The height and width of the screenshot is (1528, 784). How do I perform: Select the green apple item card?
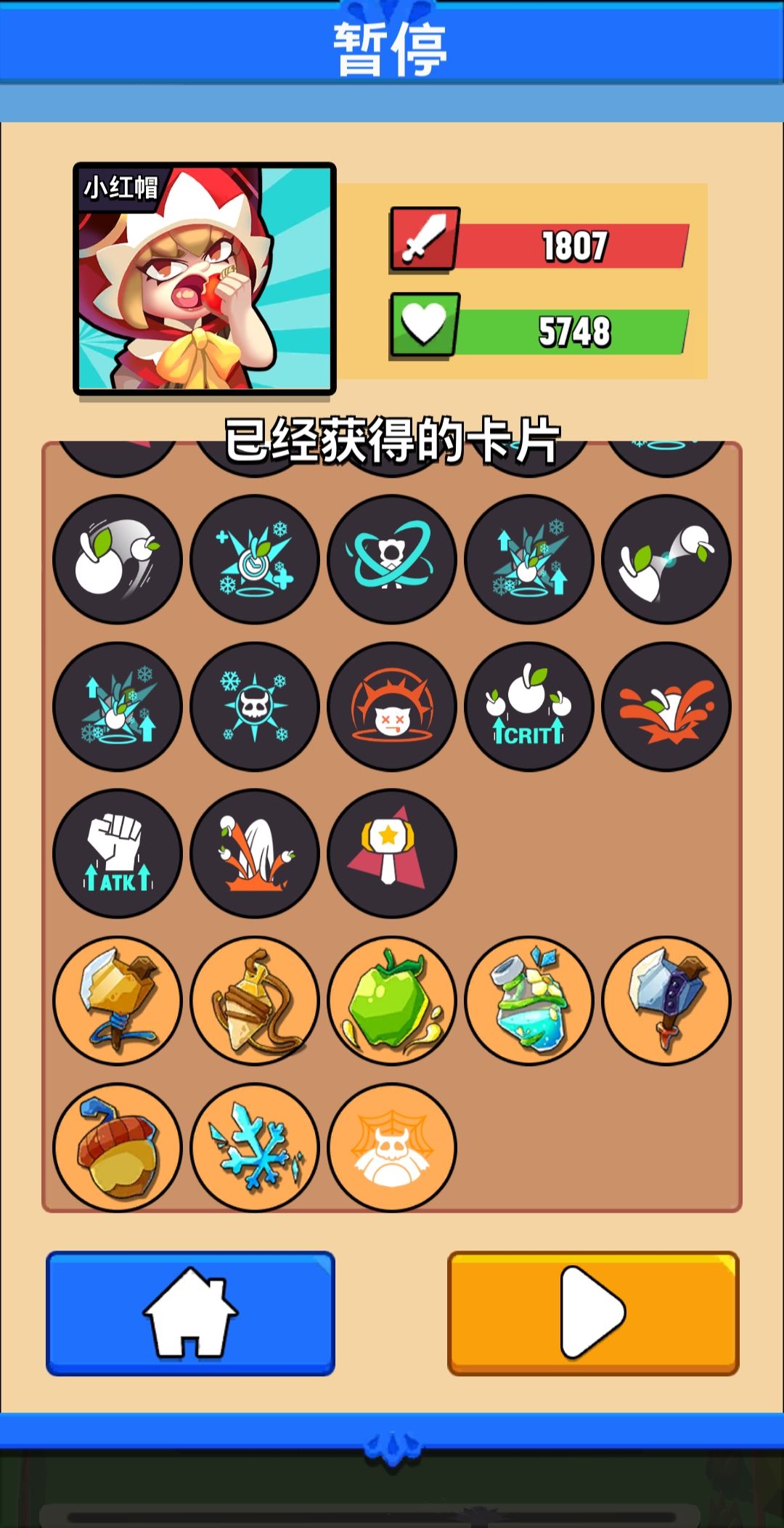click(391, 1002)
